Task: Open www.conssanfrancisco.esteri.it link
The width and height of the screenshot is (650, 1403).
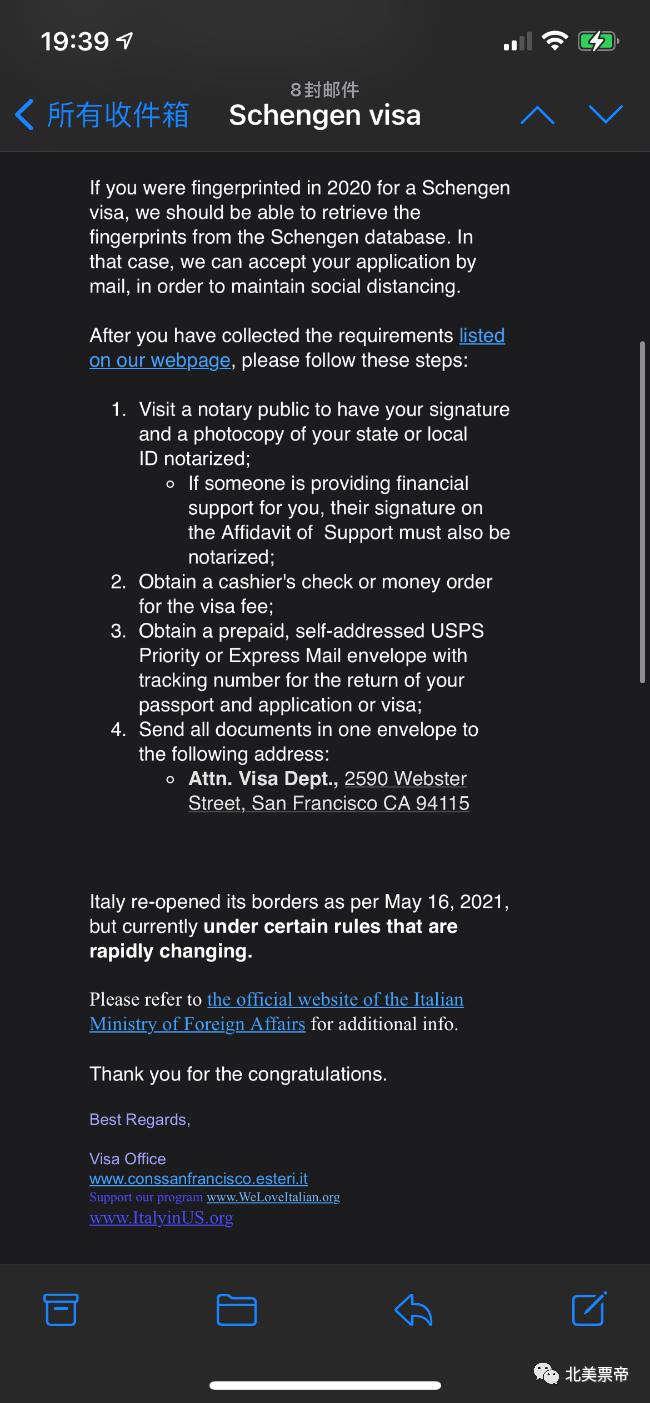Action: pos(198,1179)
